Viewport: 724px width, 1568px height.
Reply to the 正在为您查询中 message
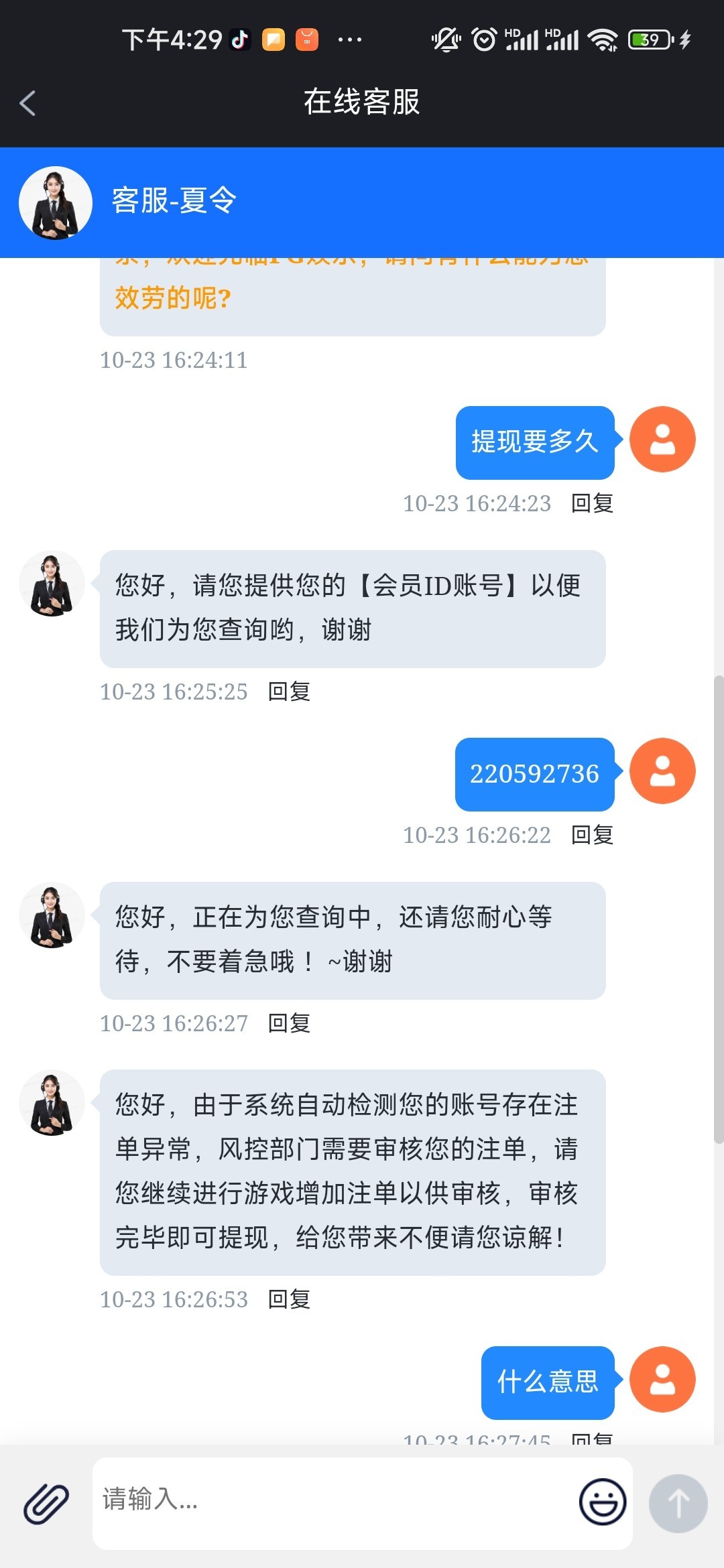(289, 1023)
